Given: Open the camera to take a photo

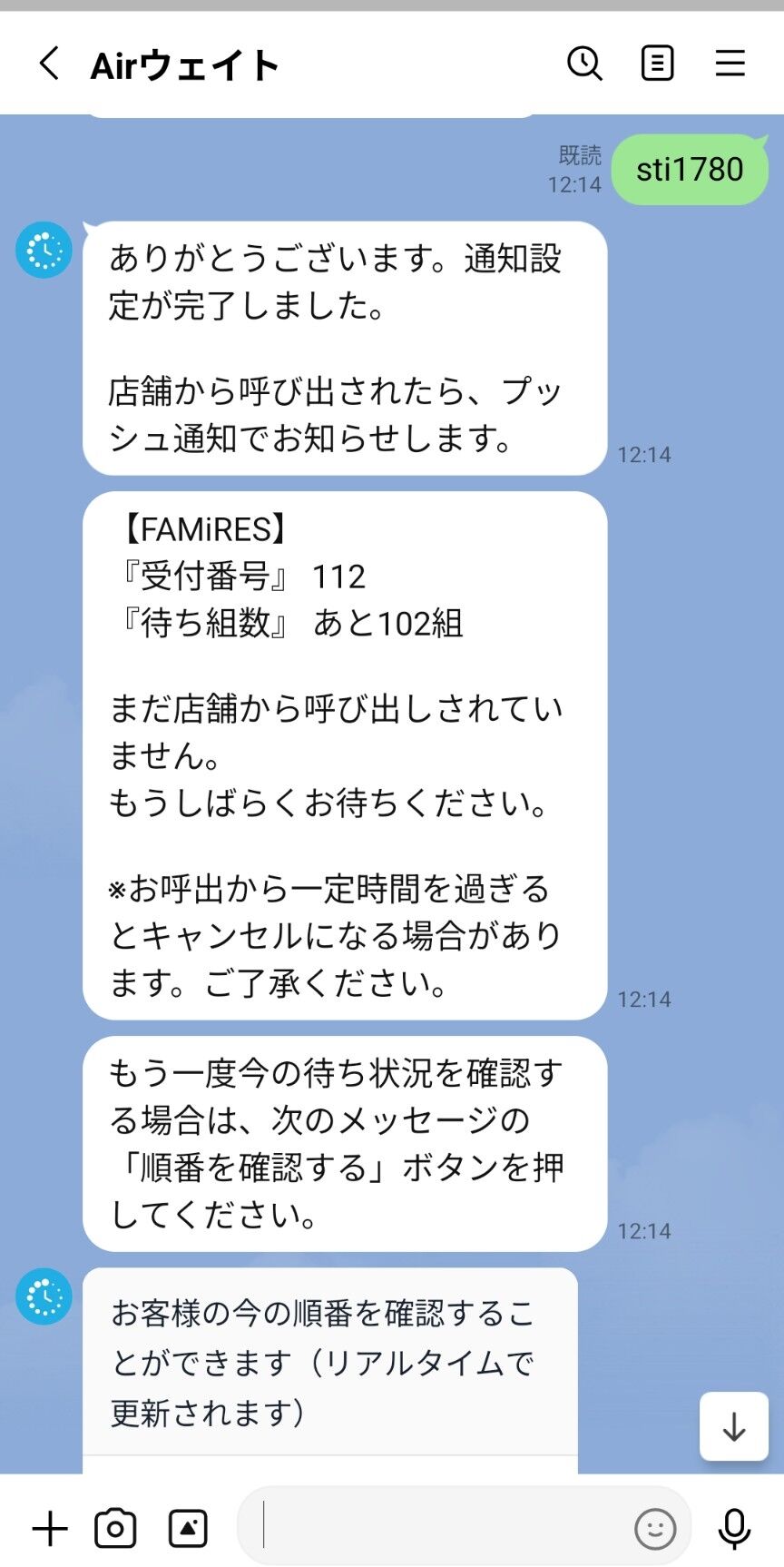Looking at the screenshot, I should [115, 1529].
